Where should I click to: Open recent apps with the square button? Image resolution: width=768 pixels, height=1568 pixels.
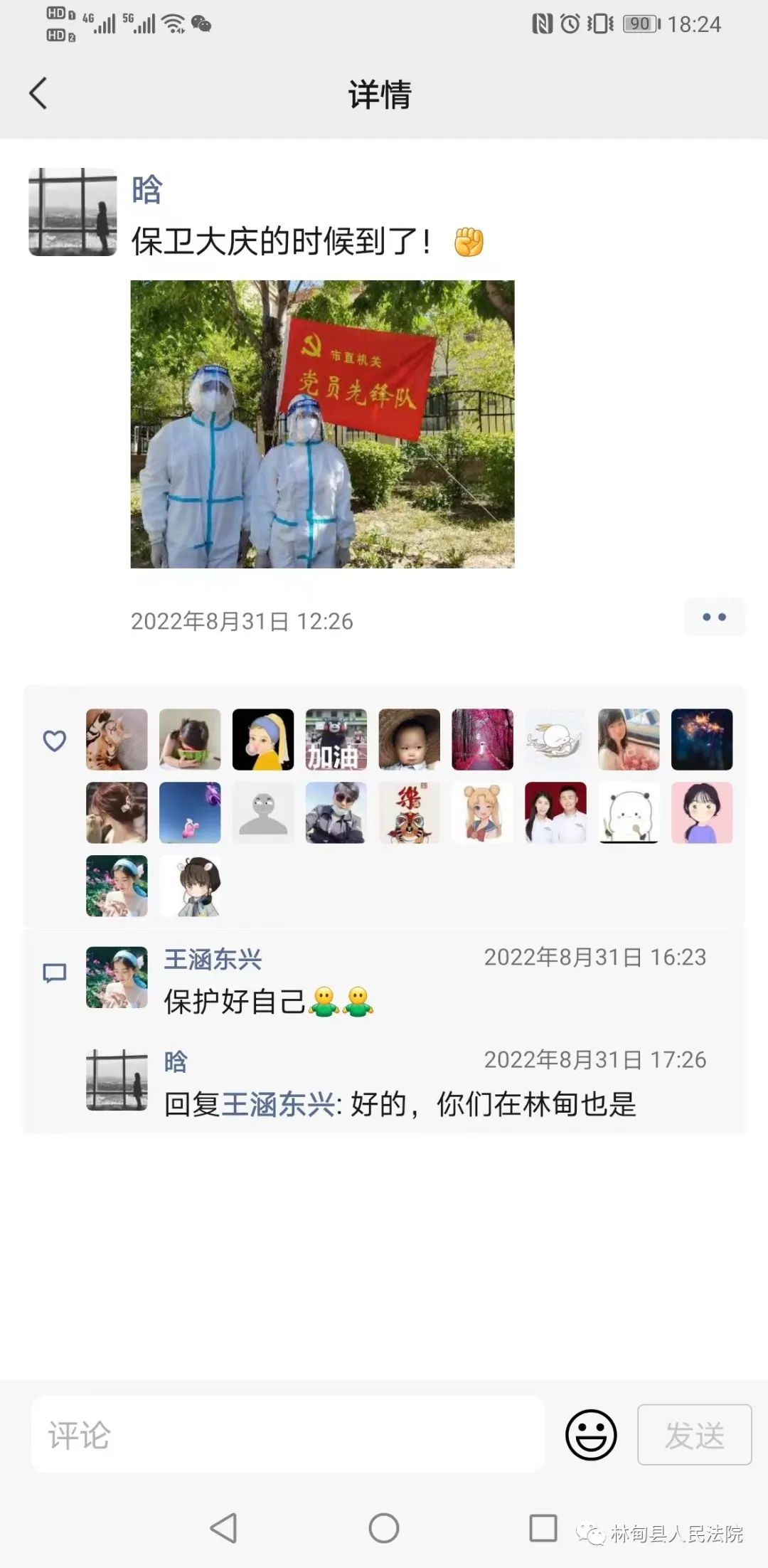pyautogui.click(x=543, y=1527)
